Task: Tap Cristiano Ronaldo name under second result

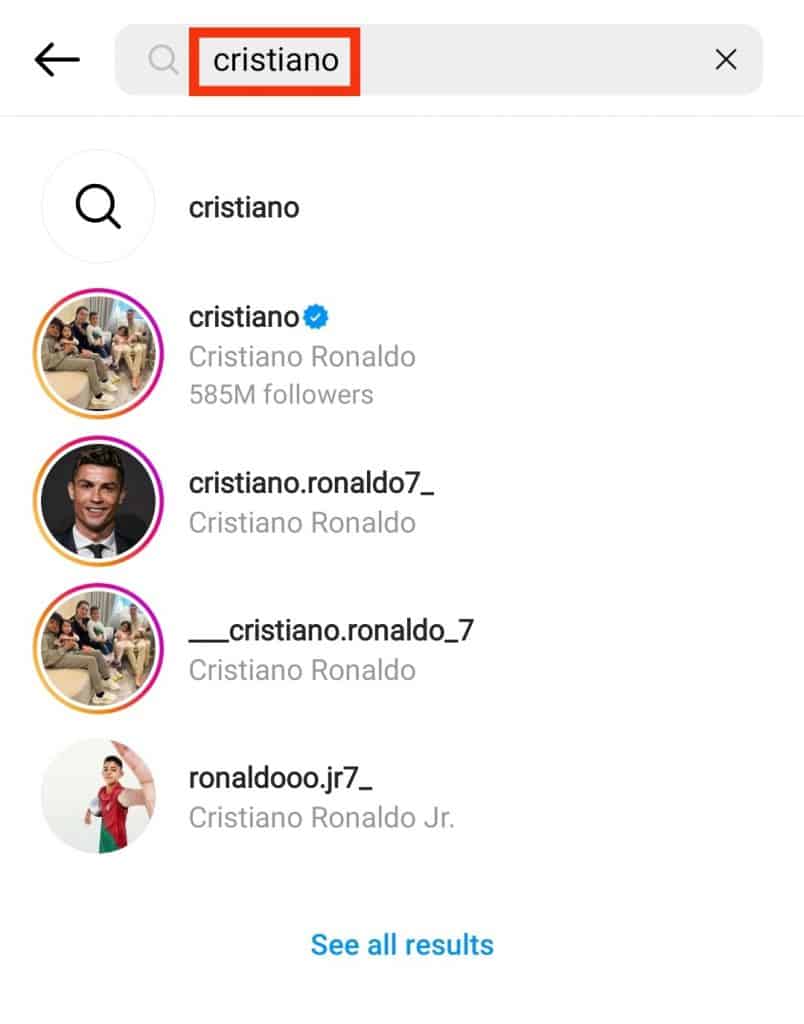Action: tap(302, 522)
